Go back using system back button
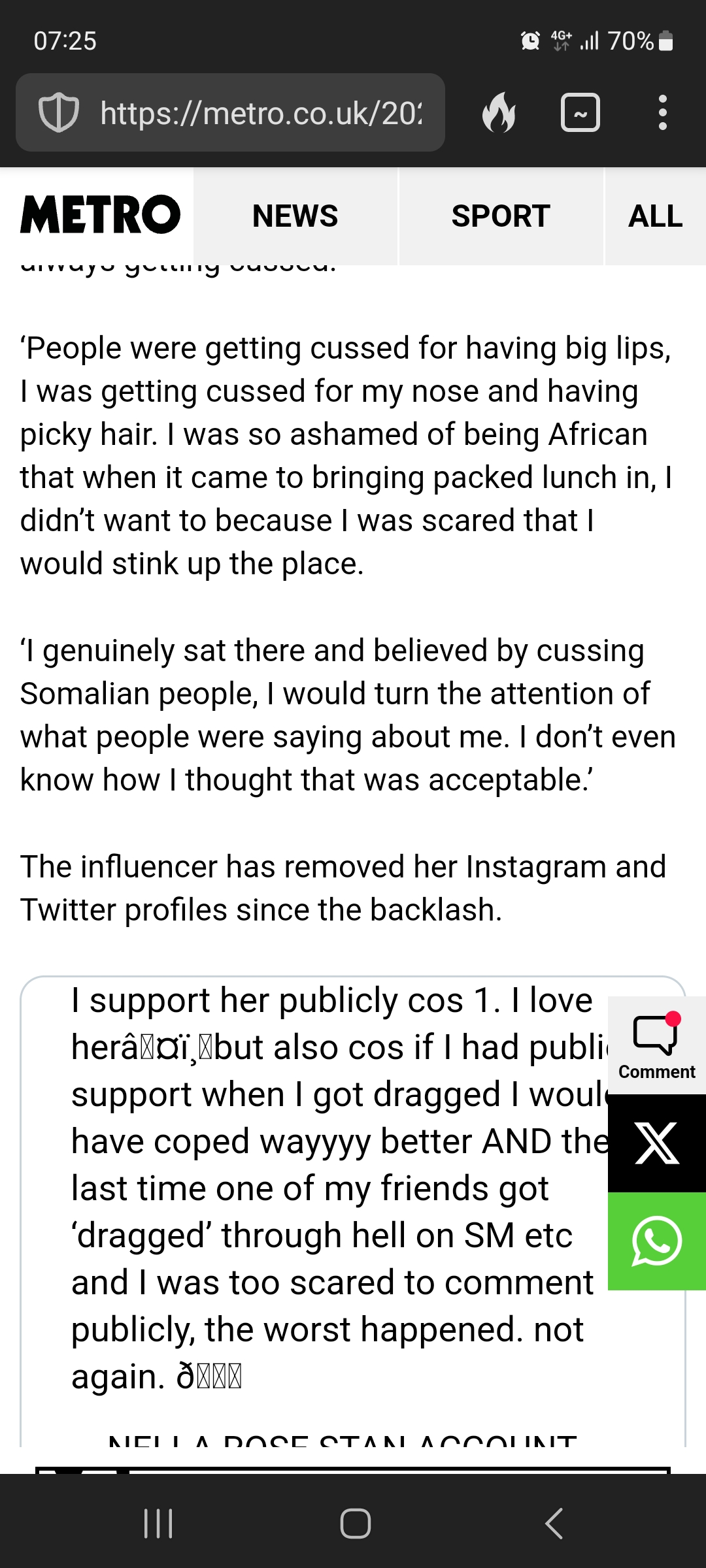The image size is (706, 1568). point(554,1524)
